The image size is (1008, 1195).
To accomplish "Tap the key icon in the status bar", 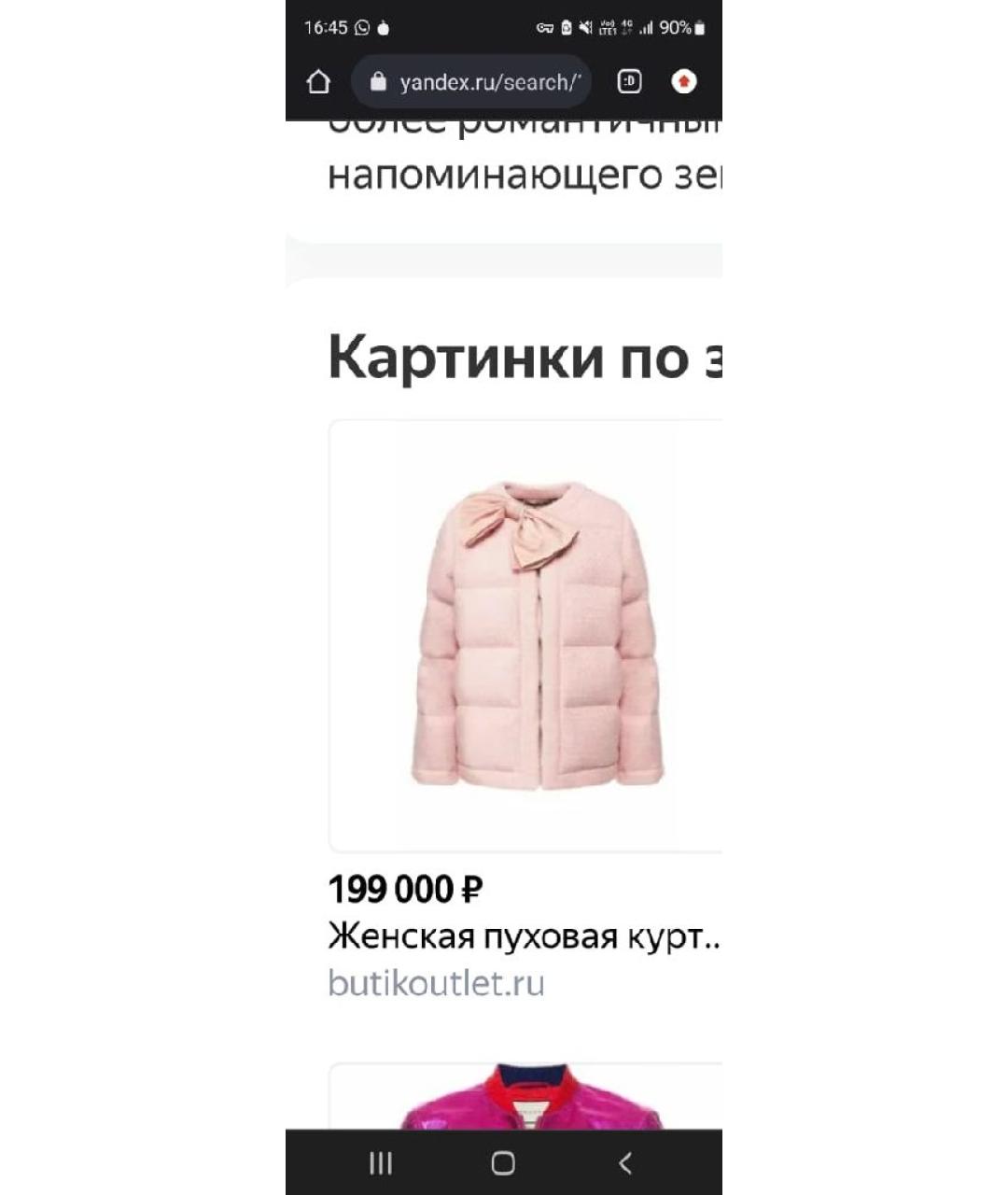I will pos(543,28).
